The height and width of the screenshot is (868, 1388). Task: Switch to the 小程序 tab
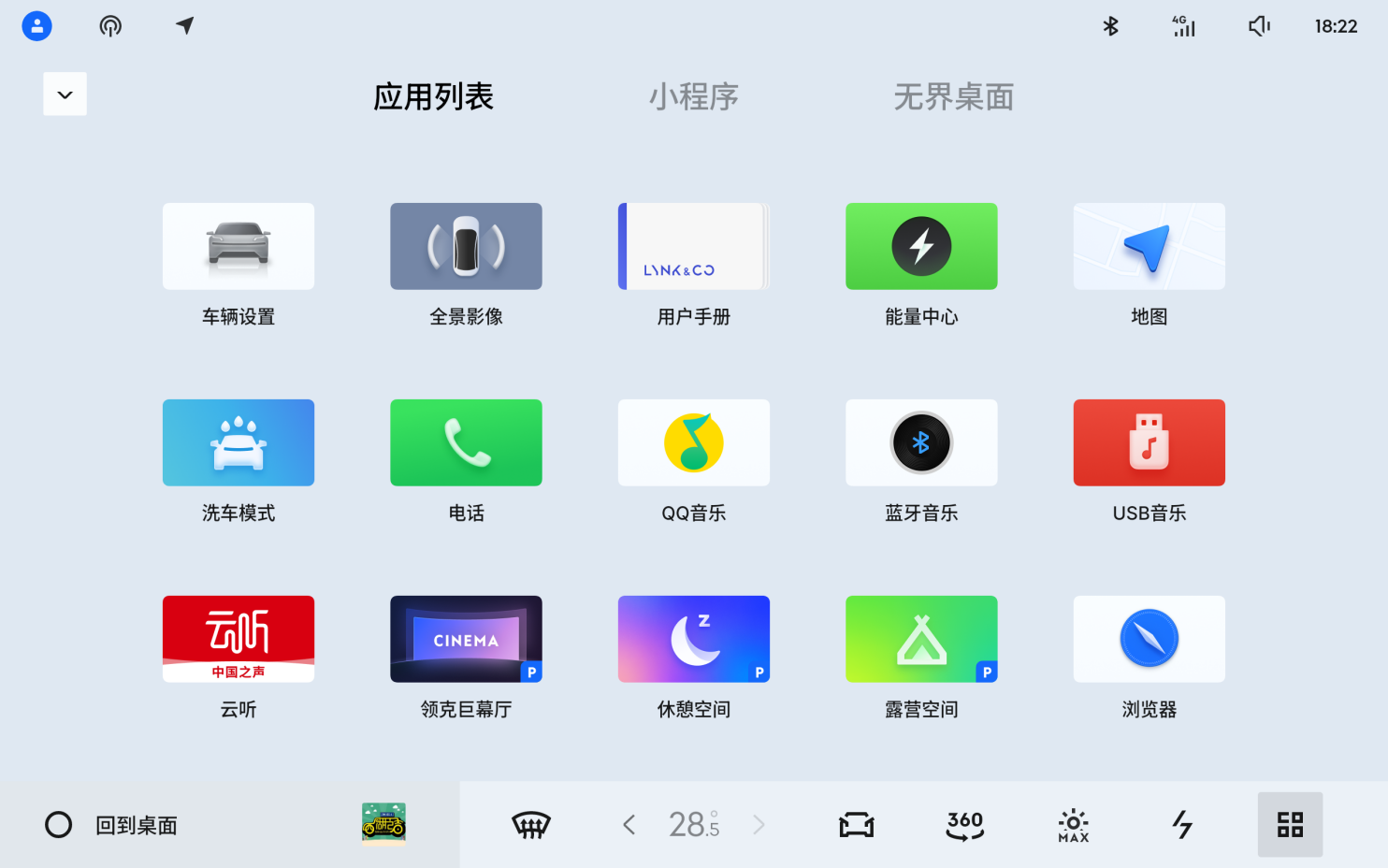pyautogui.click(x=693, y=97)
